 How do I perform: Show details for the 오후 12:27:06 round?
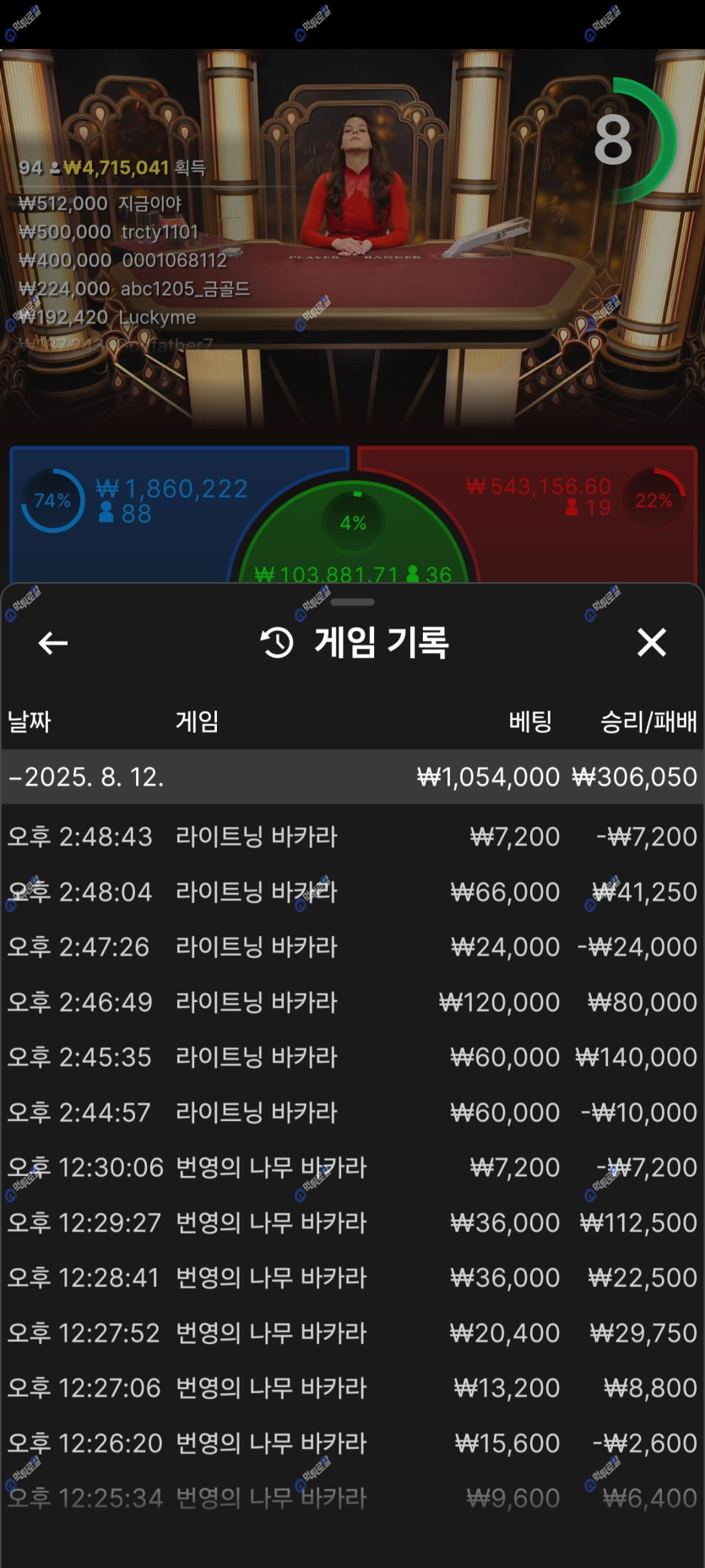(352, 1387)
